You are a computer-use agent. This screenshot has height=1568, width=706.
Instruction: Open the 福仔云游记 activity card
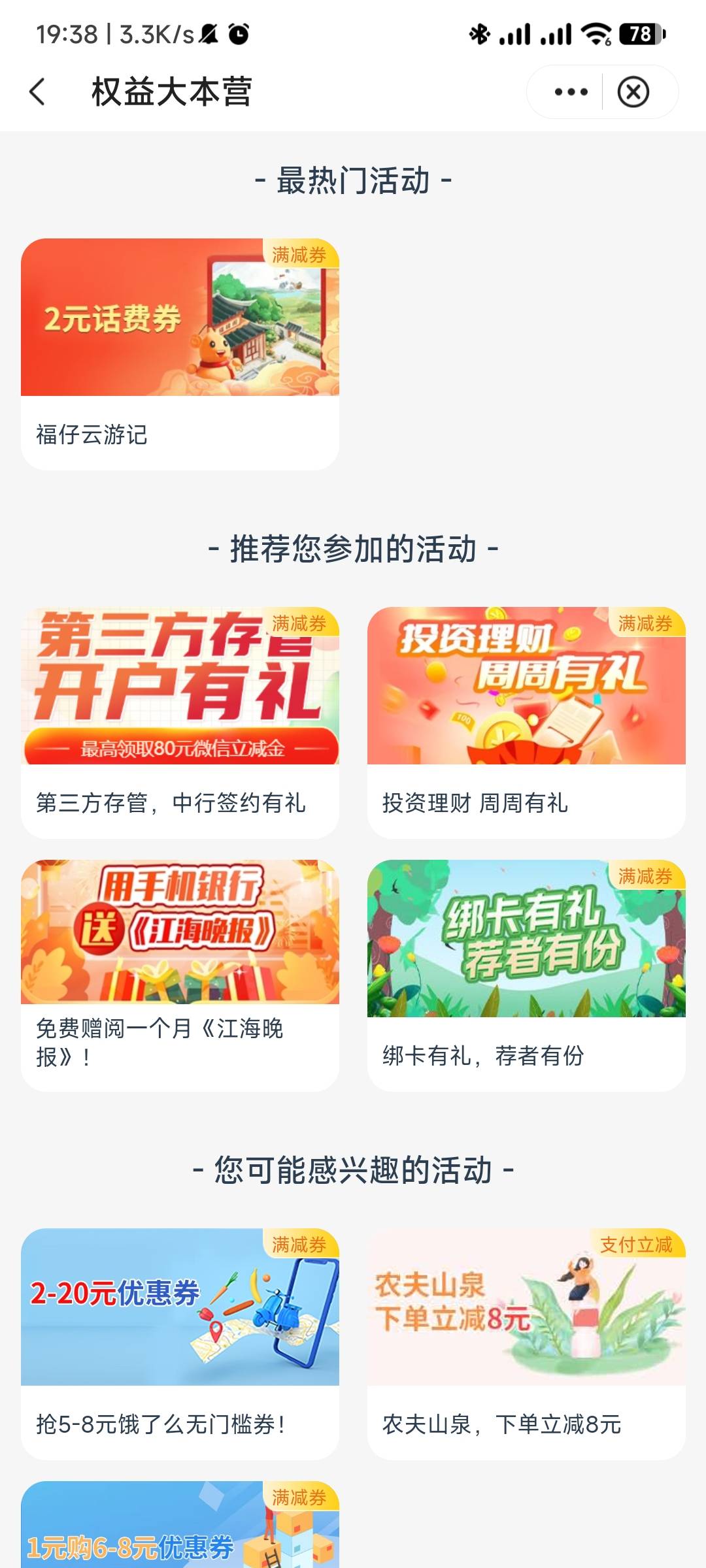coord(180,353)
